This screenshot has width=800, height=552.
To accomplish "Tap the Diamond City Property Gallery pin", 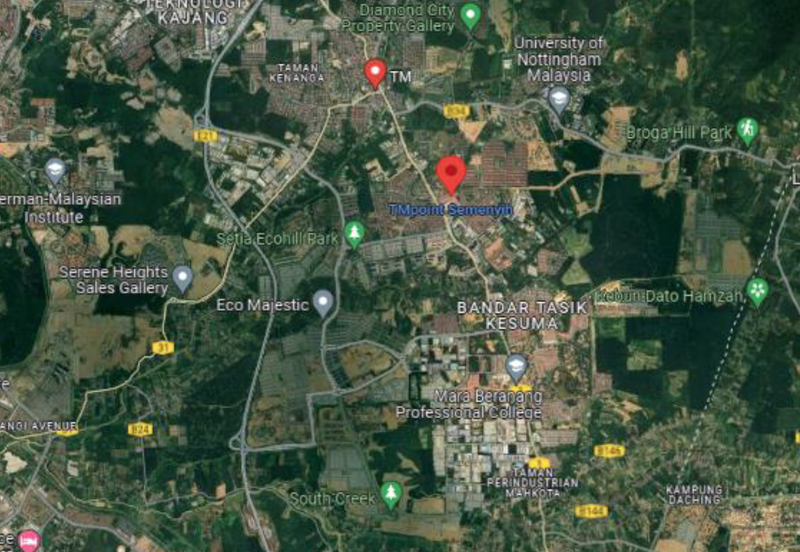I will click(x=471, y=14).
